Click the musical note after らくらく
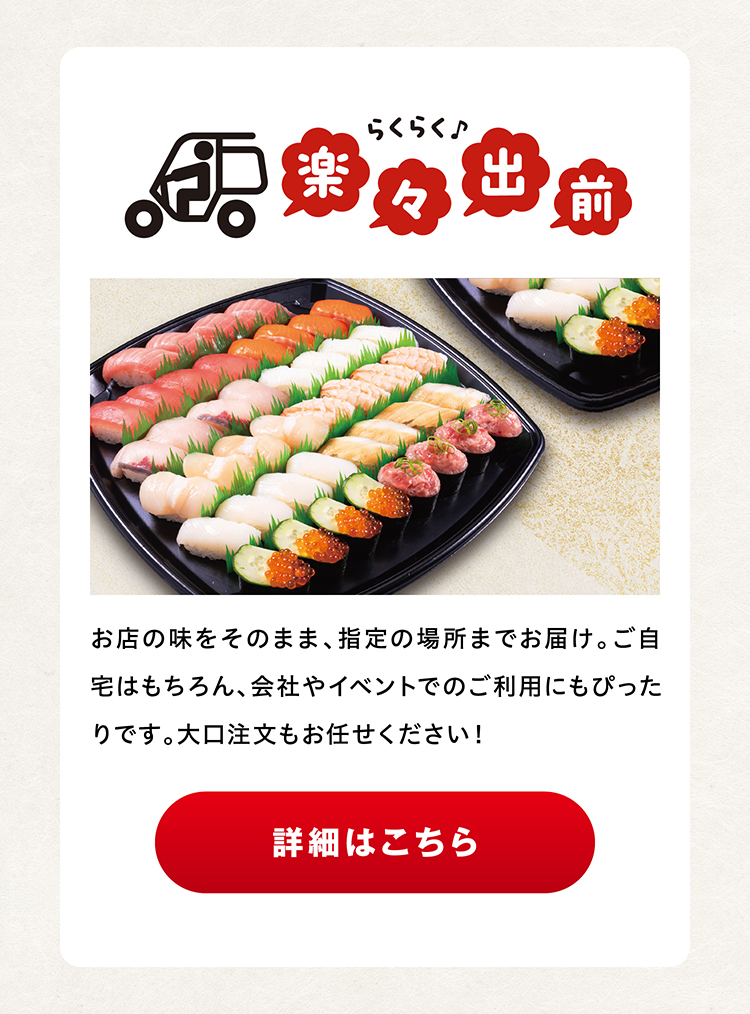Screen dimensions: 750x1014 click(x=460, y=128)
